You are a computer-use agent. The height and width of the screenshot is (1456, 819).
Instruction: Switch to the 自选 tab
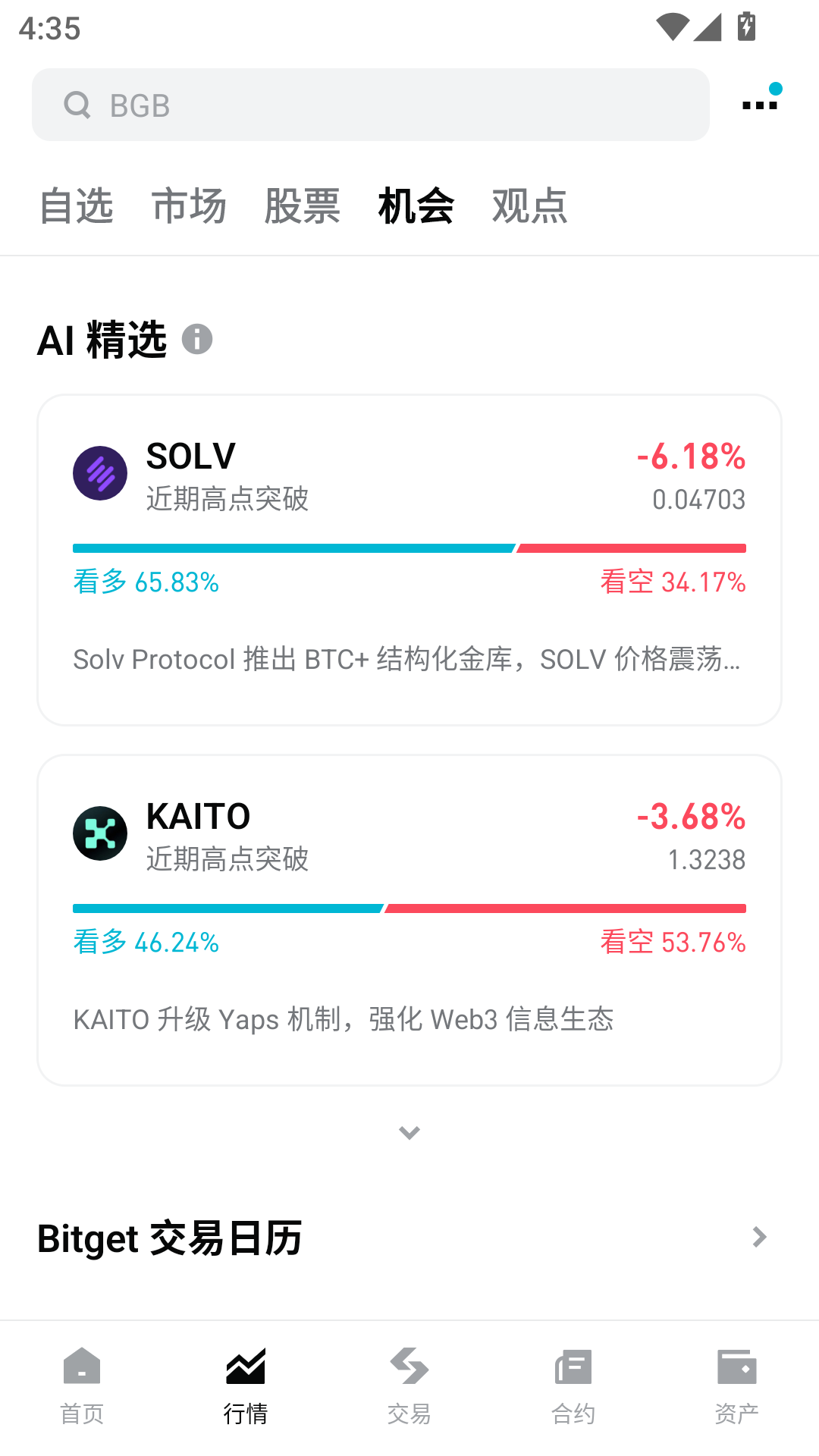(x=77, y=206)
